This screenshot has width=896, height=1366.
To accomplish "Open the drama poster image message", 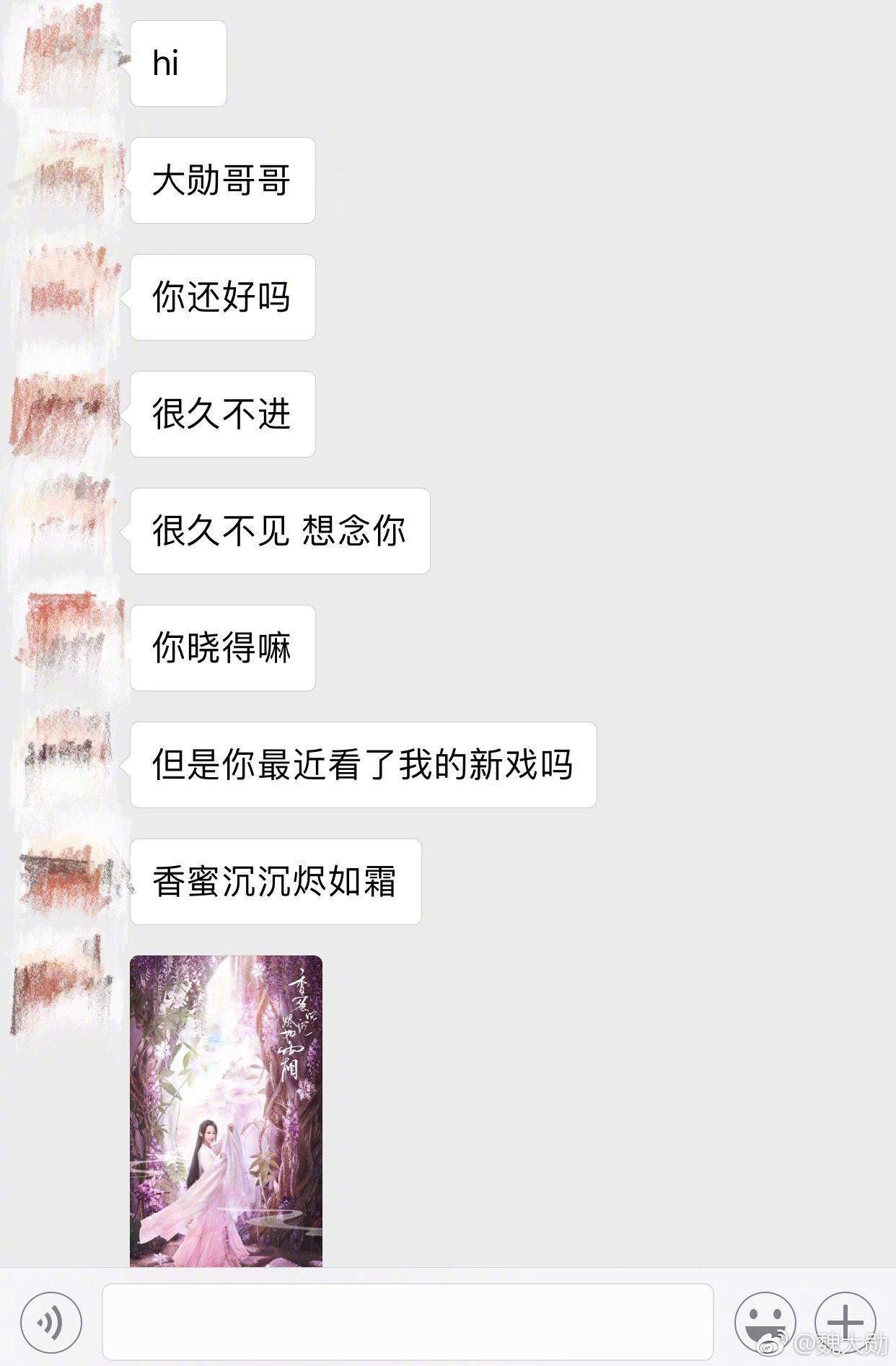I will pyautogui.click(x=226, y=1111).
